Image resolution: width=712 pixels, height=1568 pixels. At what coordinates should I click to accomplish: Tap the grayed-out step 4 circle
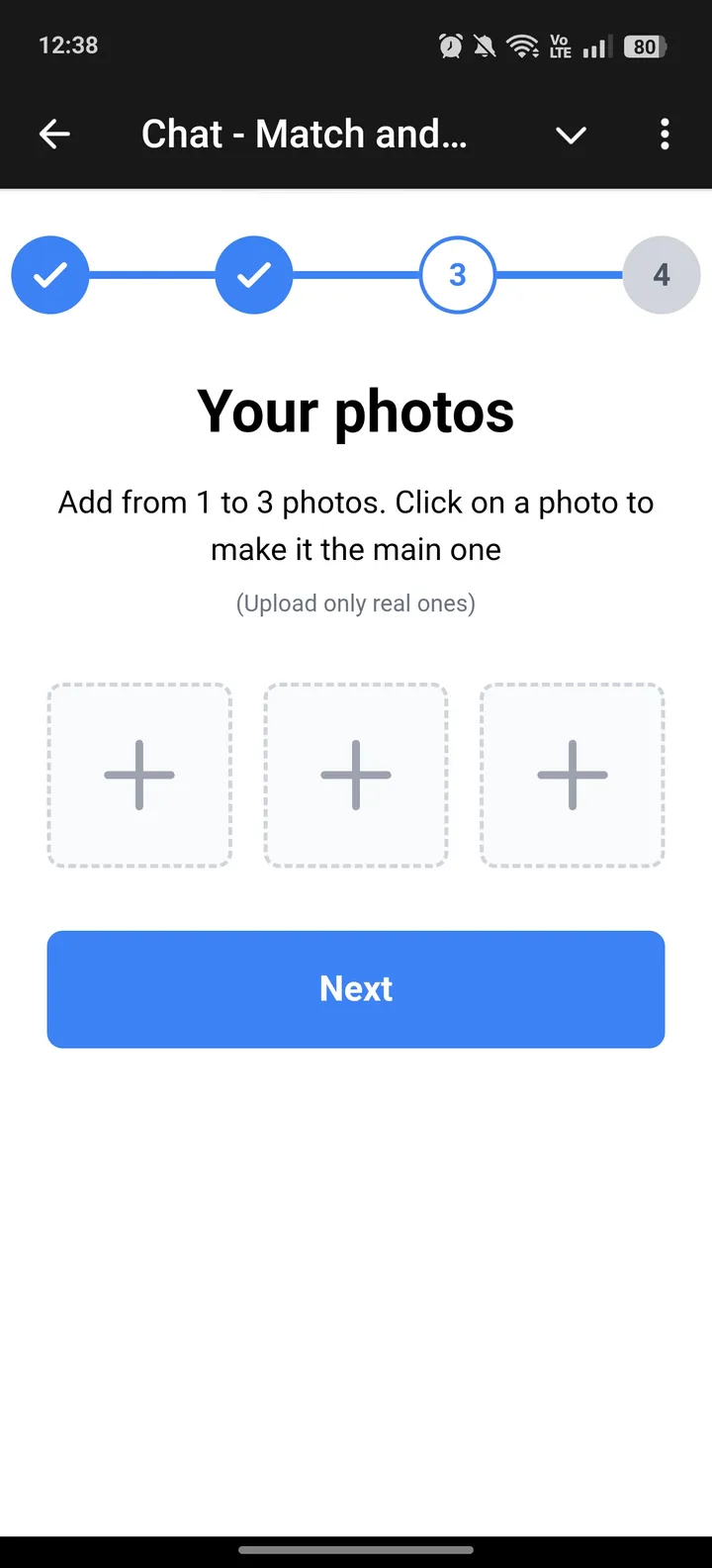(x=661, y=275)
